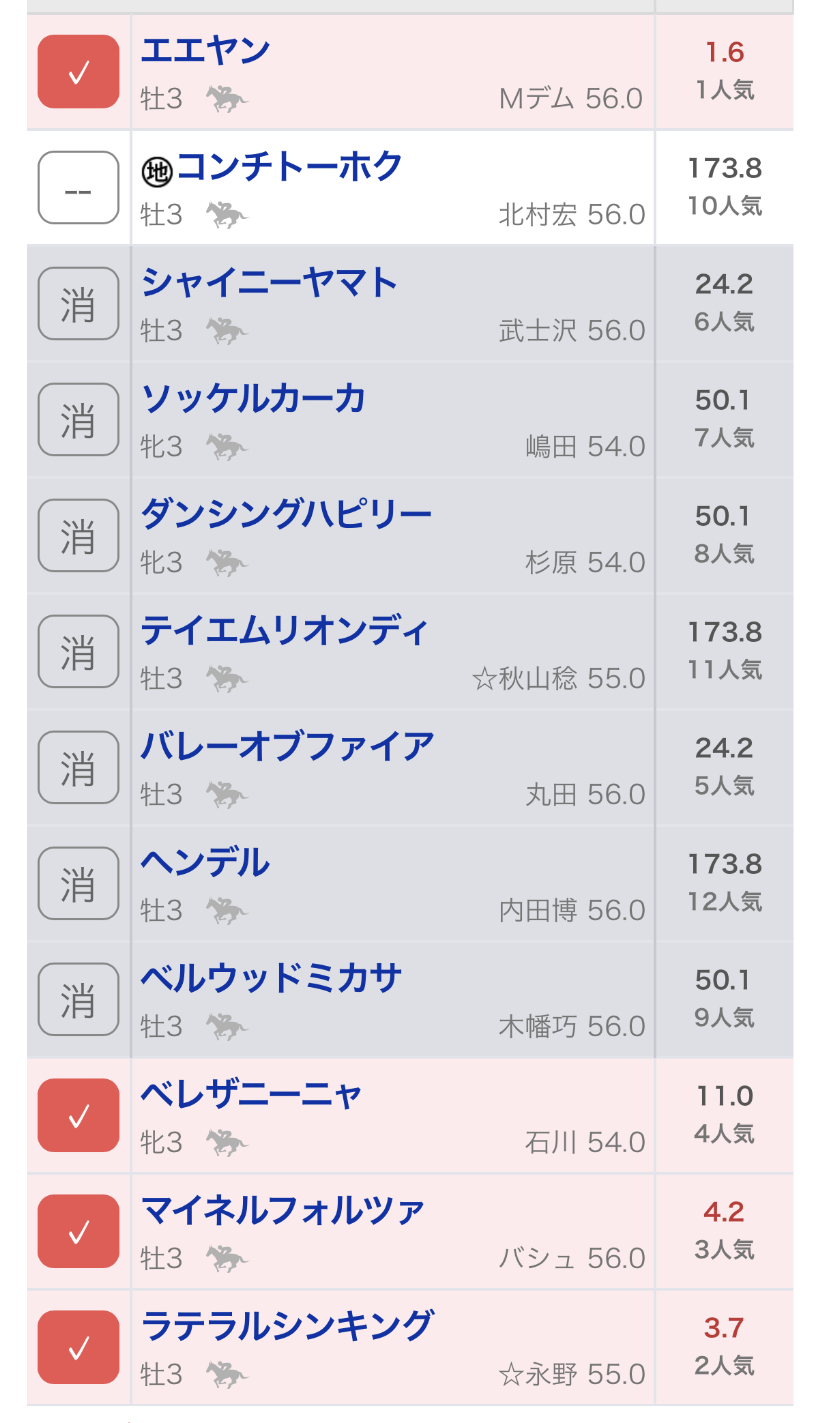This screenshot has width=814, height=1423.
Task: Open horse page for バレーオブファイア
Action: (288, 746)
